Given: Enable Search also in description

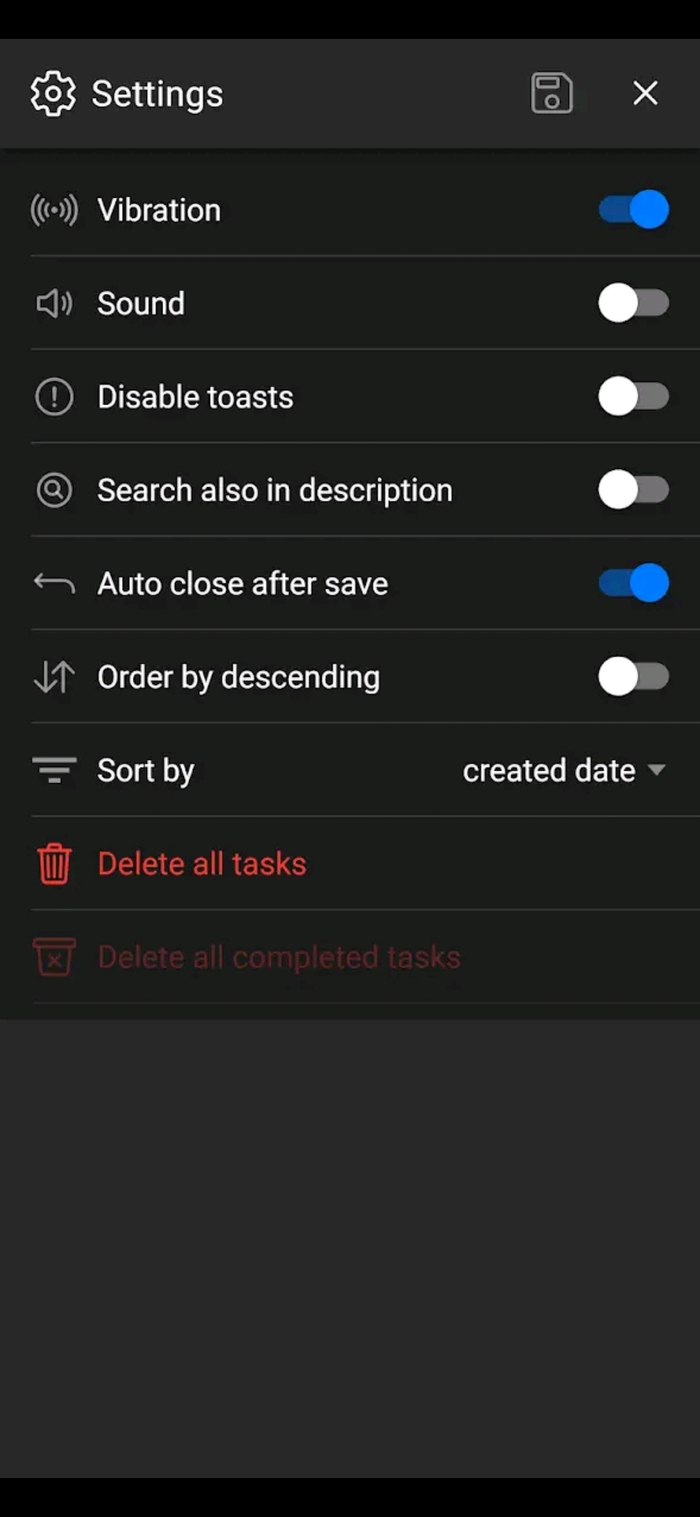Looking at the screenshot, I should tap(634, 490).
